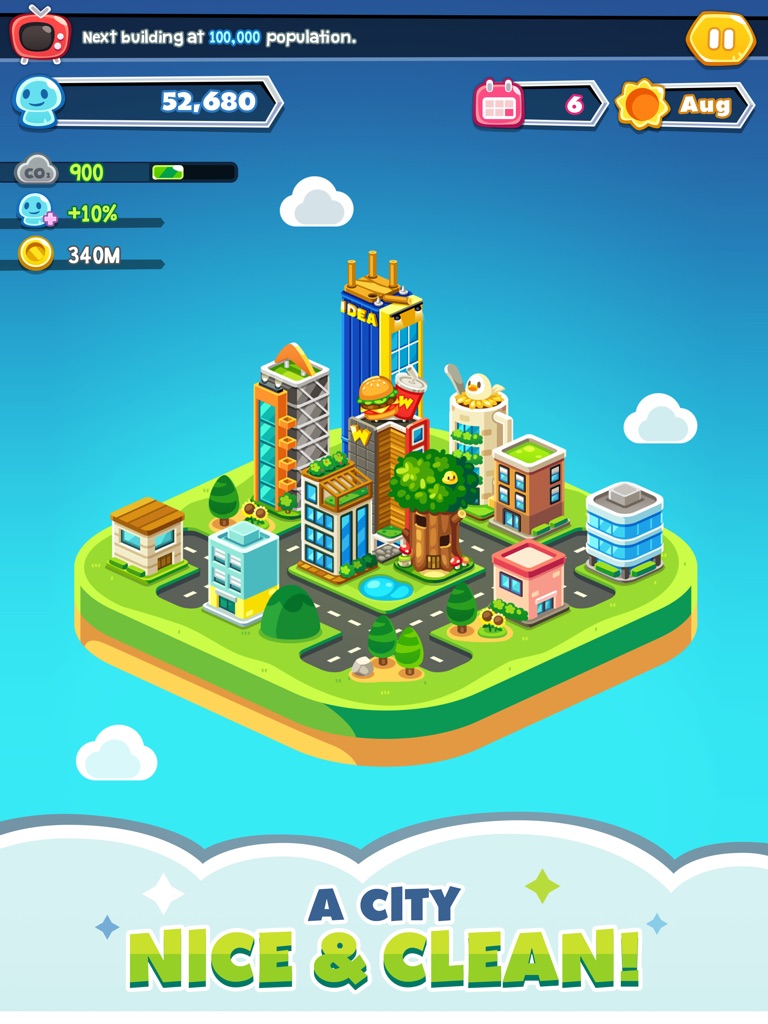The width and height of the screenshot is (768, 1024).
Task: Tap the red TV news icon
Action: pyautogui.click(x=40, y=36)
